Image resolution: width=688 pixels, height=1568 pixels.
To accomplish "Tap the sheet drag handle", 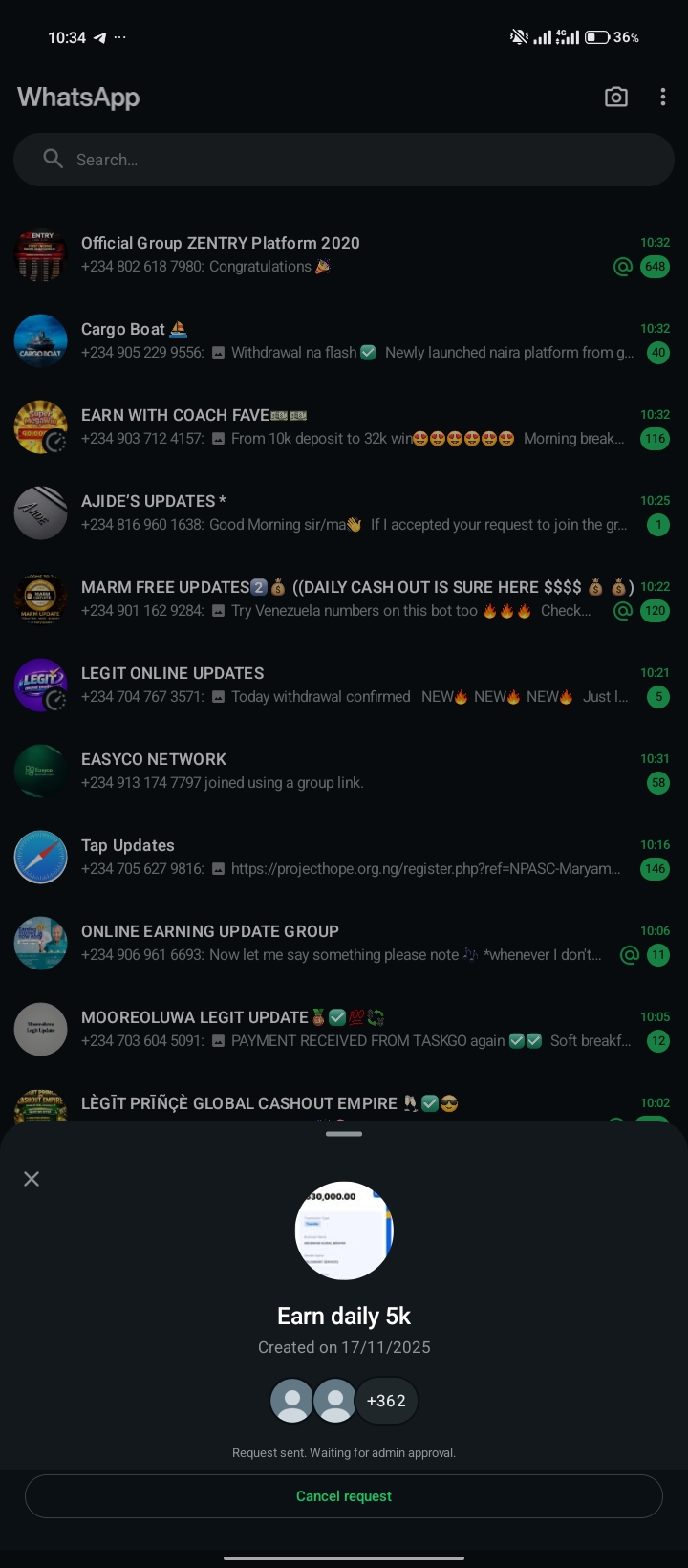I will pos(344,1134).
